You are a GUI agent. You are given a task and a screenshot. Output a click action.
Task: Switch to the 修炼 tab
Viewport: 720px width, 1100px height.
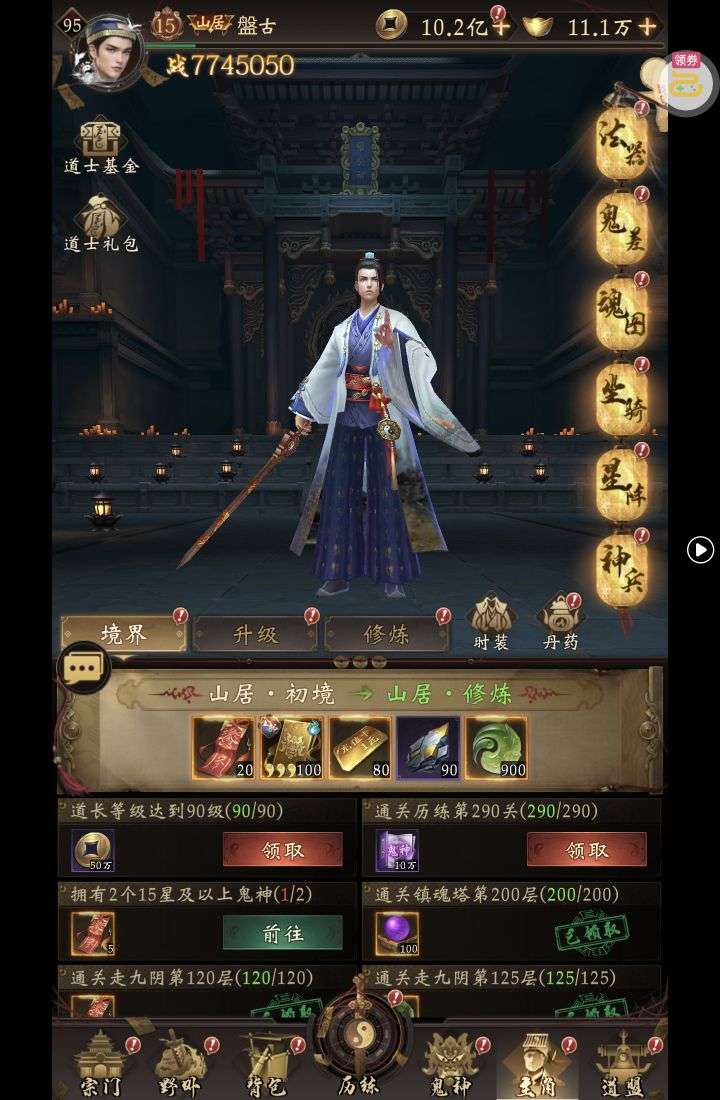(386, 634)
